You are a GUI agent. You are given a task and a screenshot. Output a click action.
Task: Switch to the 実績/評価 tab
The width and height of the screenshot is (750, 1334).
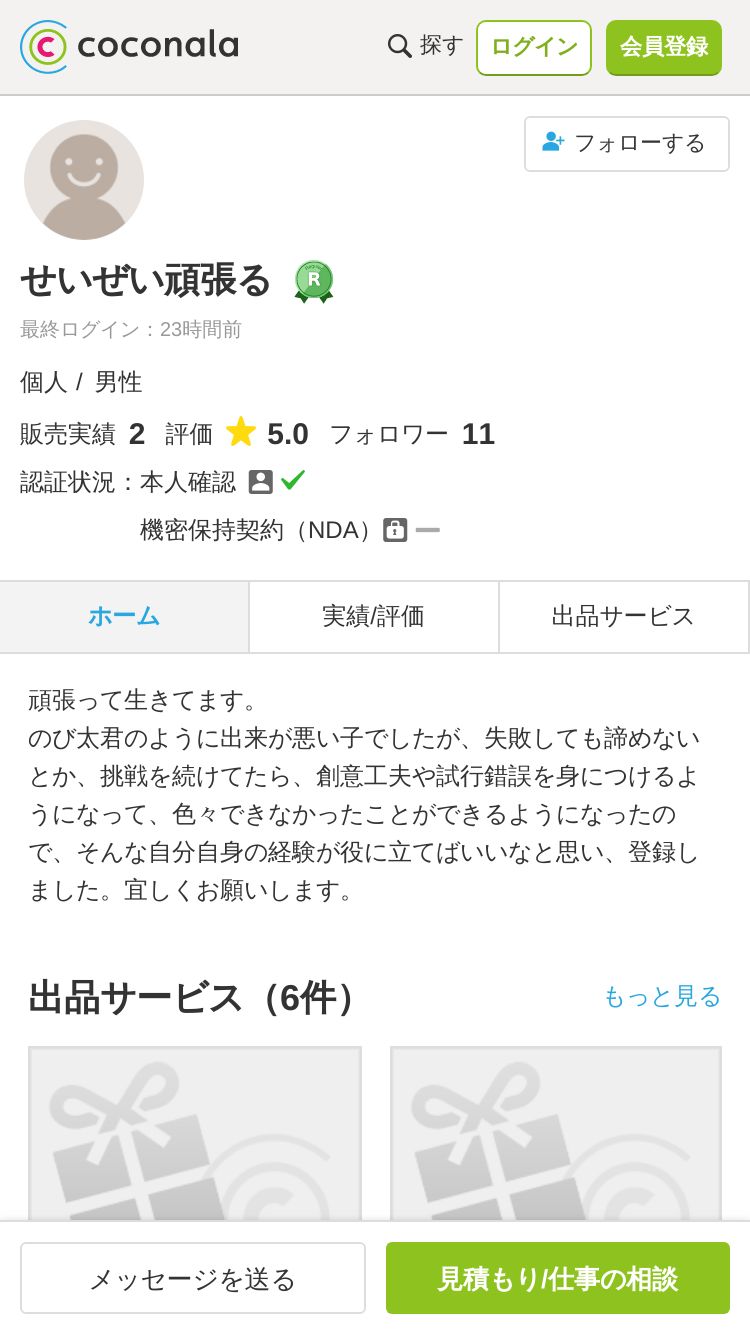click(x=373, y=616)
